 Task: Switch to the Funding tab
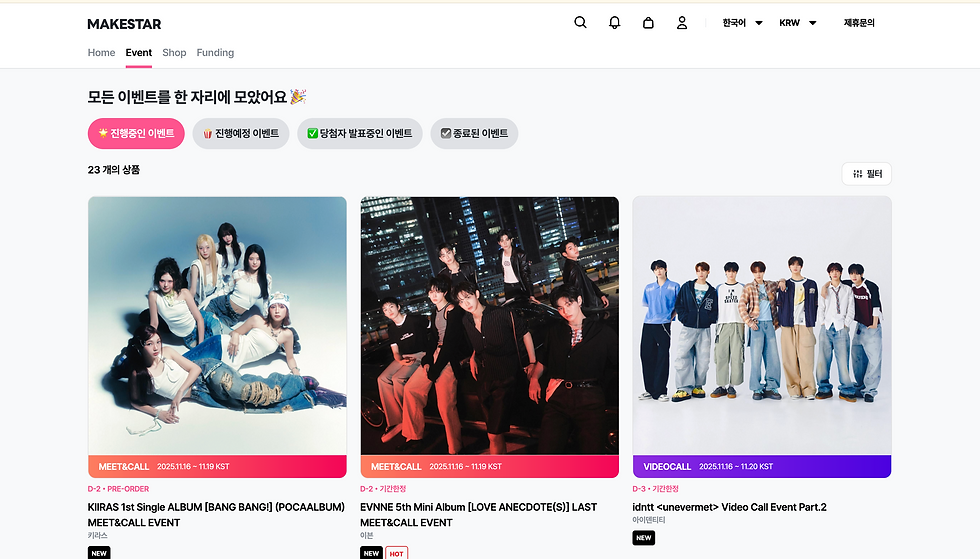tap(215, 53)
